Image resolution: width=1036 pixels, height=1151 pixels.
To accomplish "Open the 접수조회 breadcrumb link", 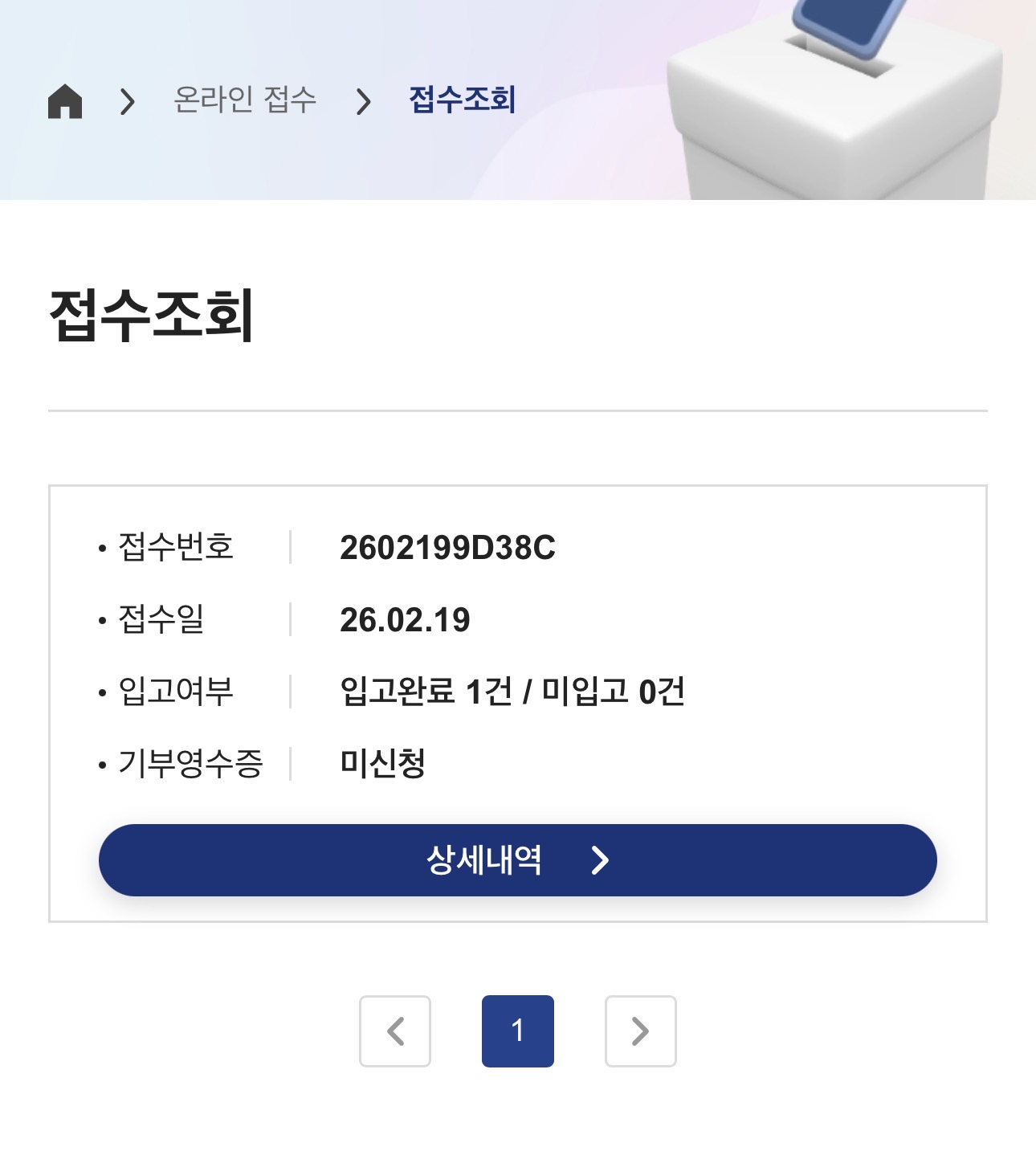I will [462, 100].
